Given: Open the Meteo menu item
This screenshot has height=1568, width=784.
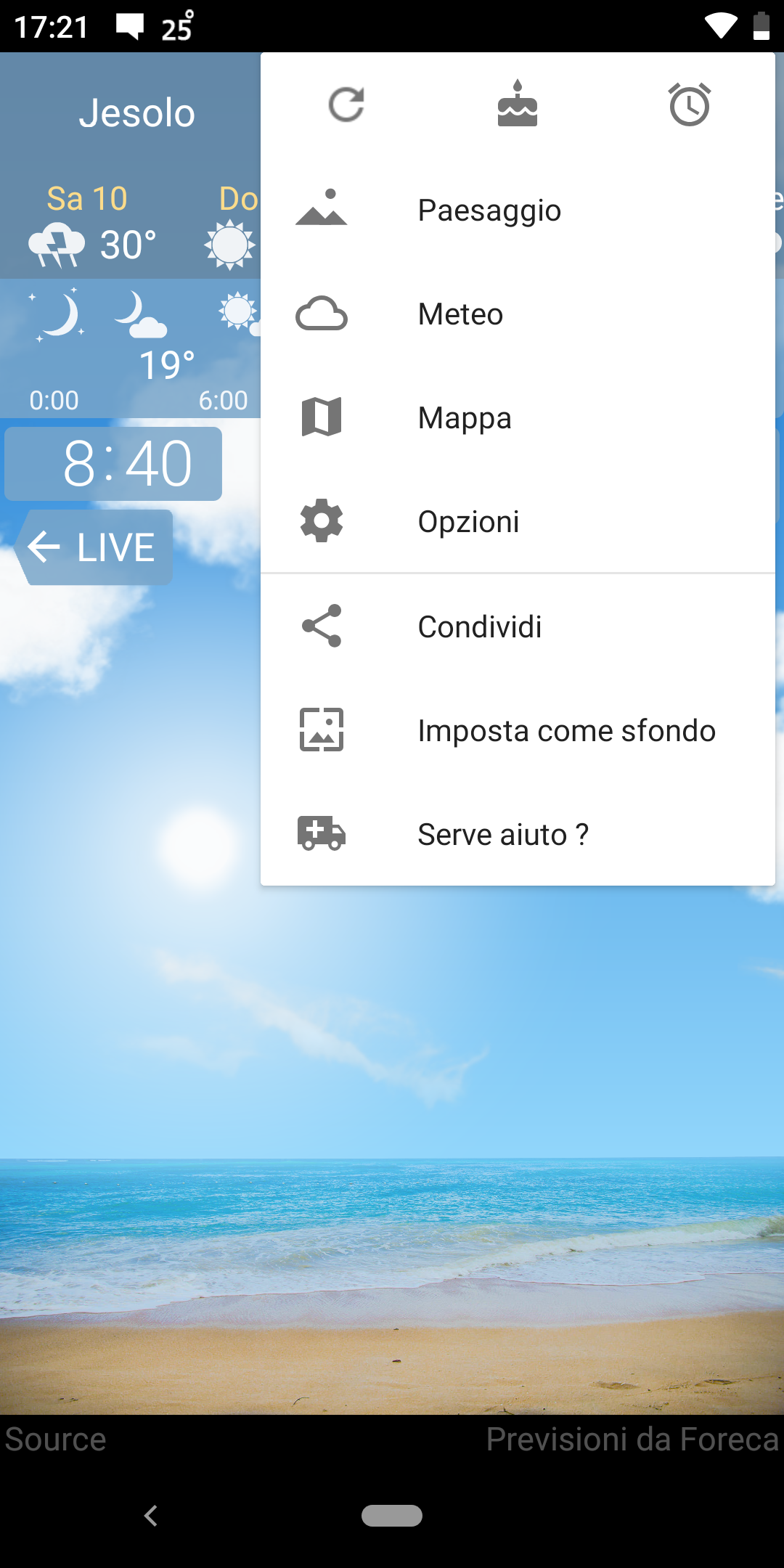Looking at the screenshot, I should (x=518, y=314).
